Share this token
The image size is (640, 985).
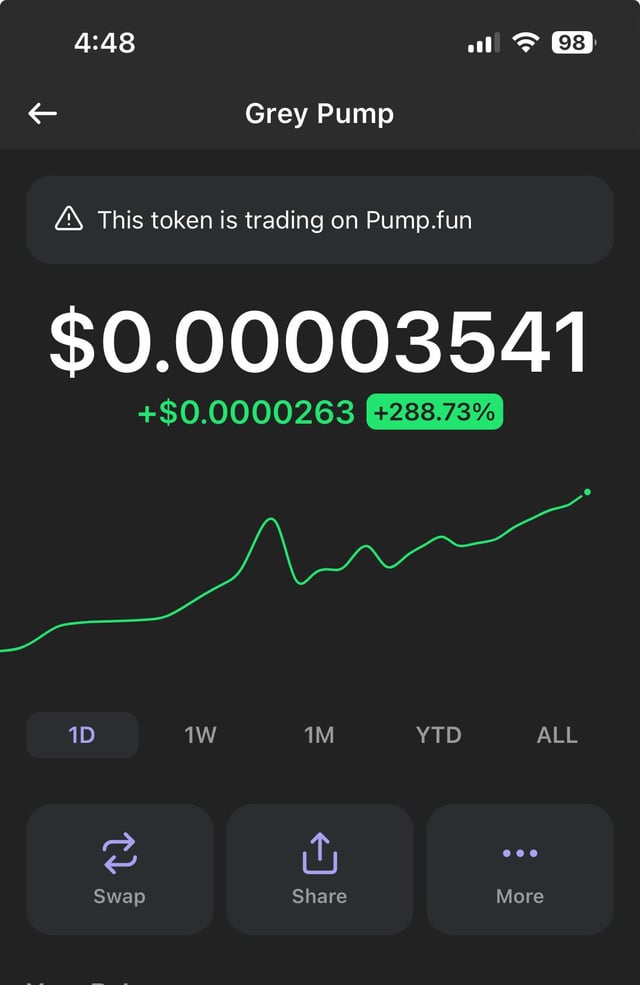tap(320, 869)
